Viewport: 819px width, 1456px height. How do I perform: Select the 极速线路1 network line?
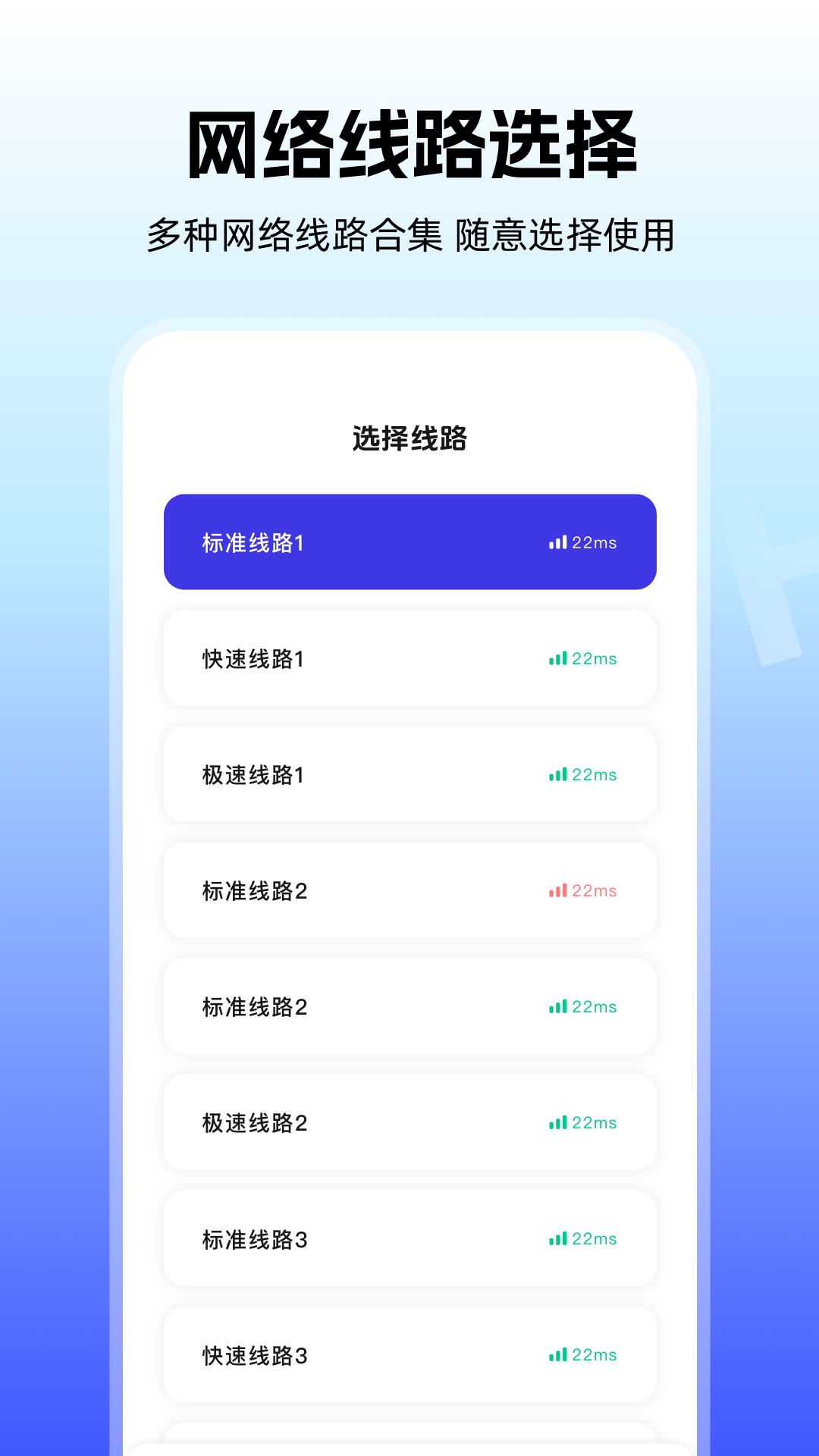click(x=409, y=774)
